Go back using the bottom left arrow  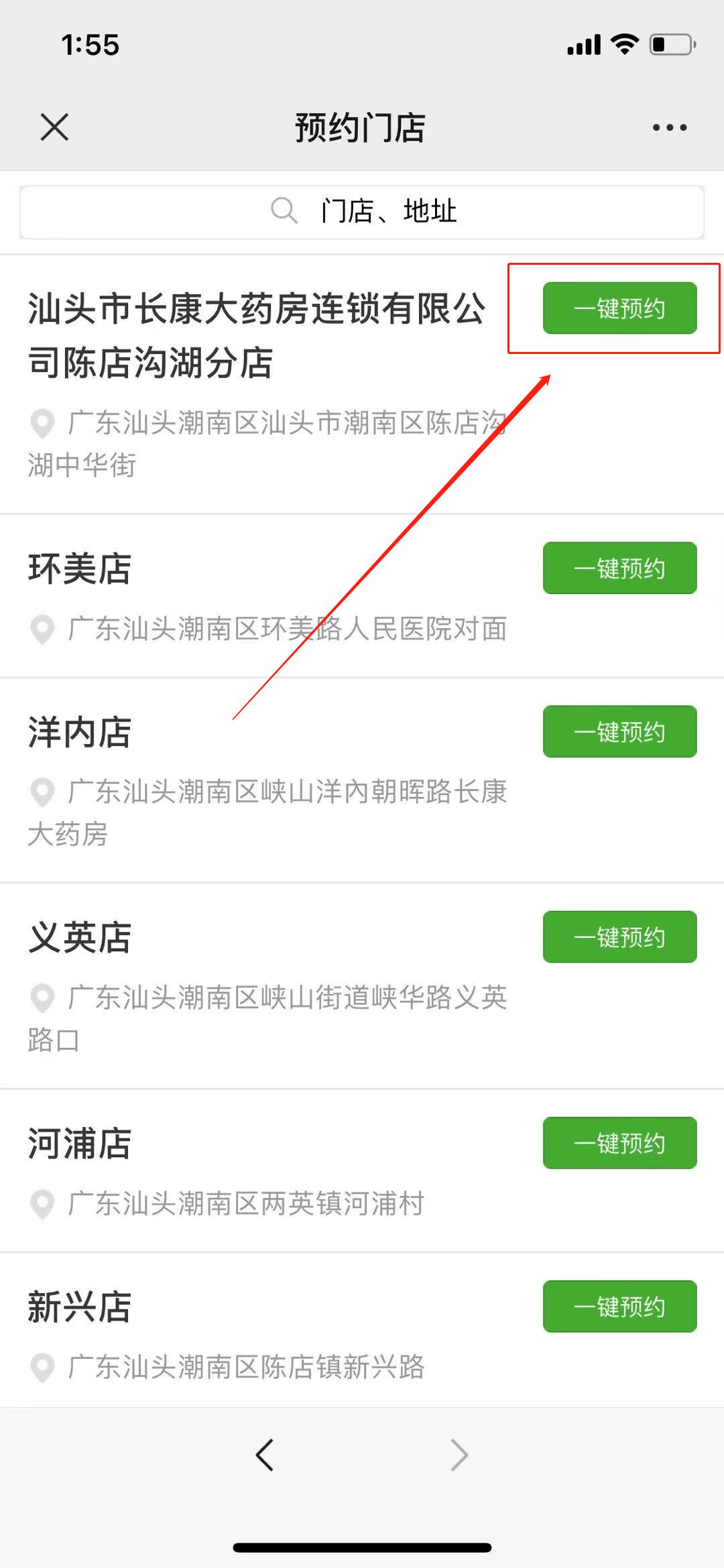pos(265,1455)
